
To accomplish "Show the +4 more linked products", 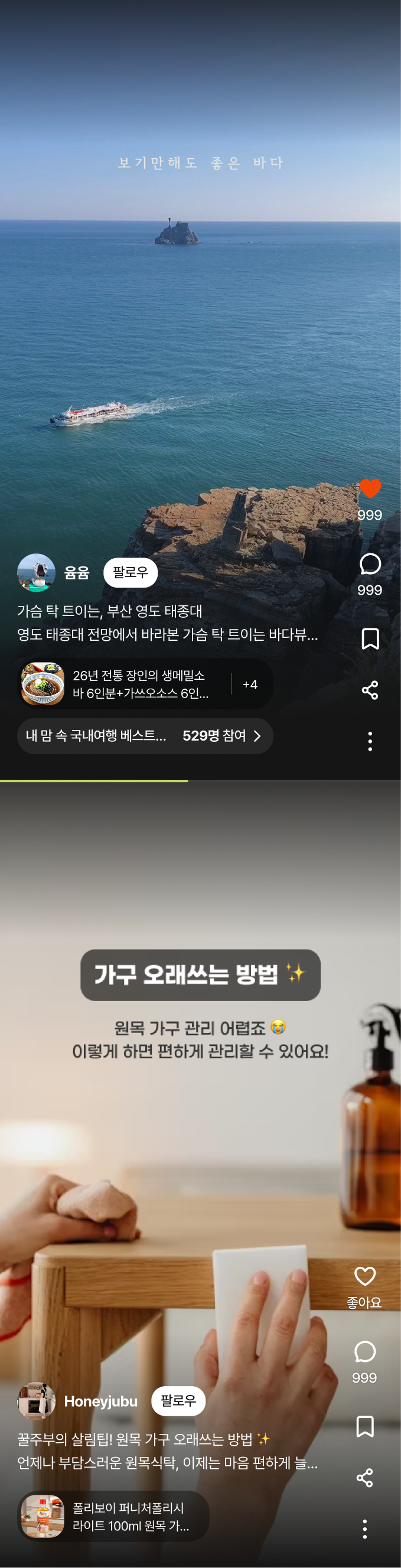I will 250,684.
